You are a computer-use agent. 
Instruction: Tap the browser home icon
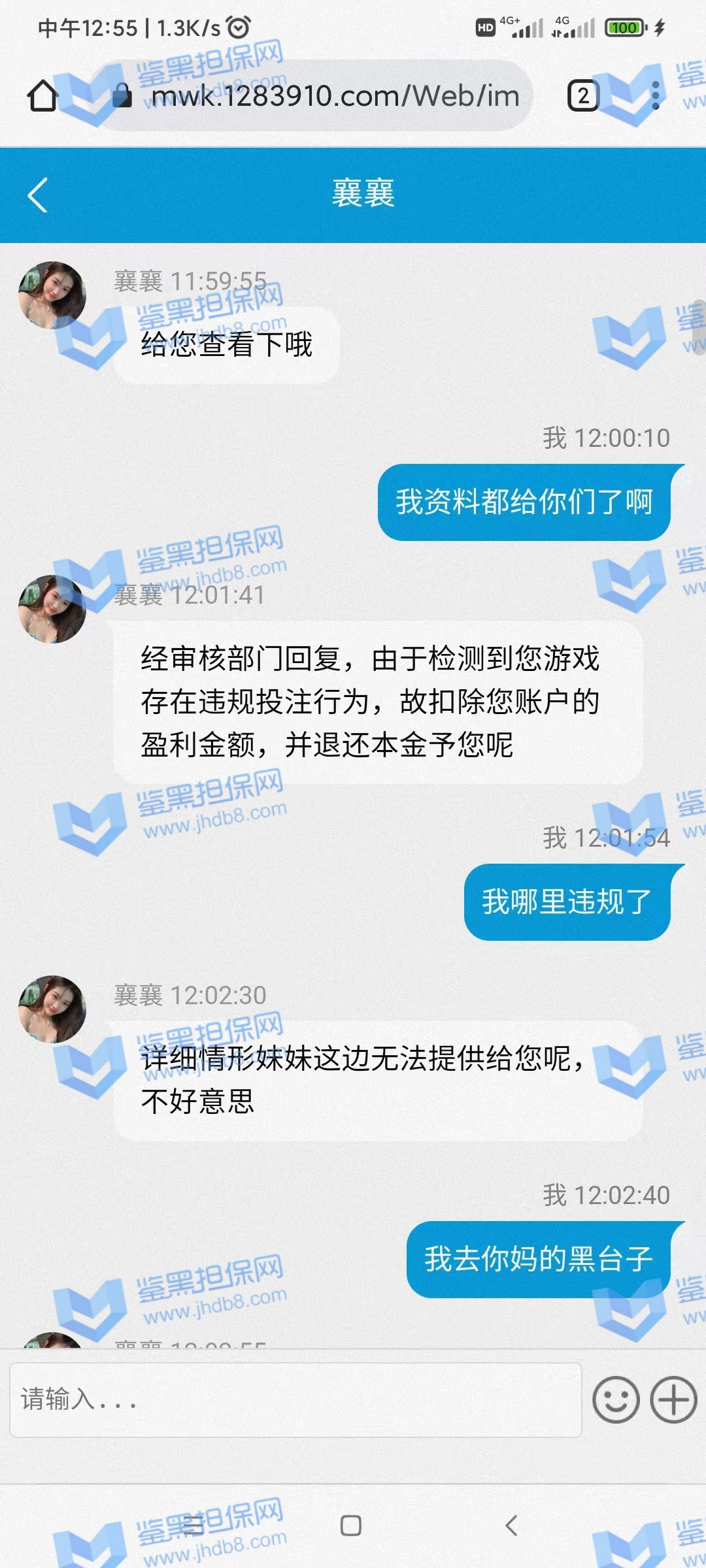point(43,96)
